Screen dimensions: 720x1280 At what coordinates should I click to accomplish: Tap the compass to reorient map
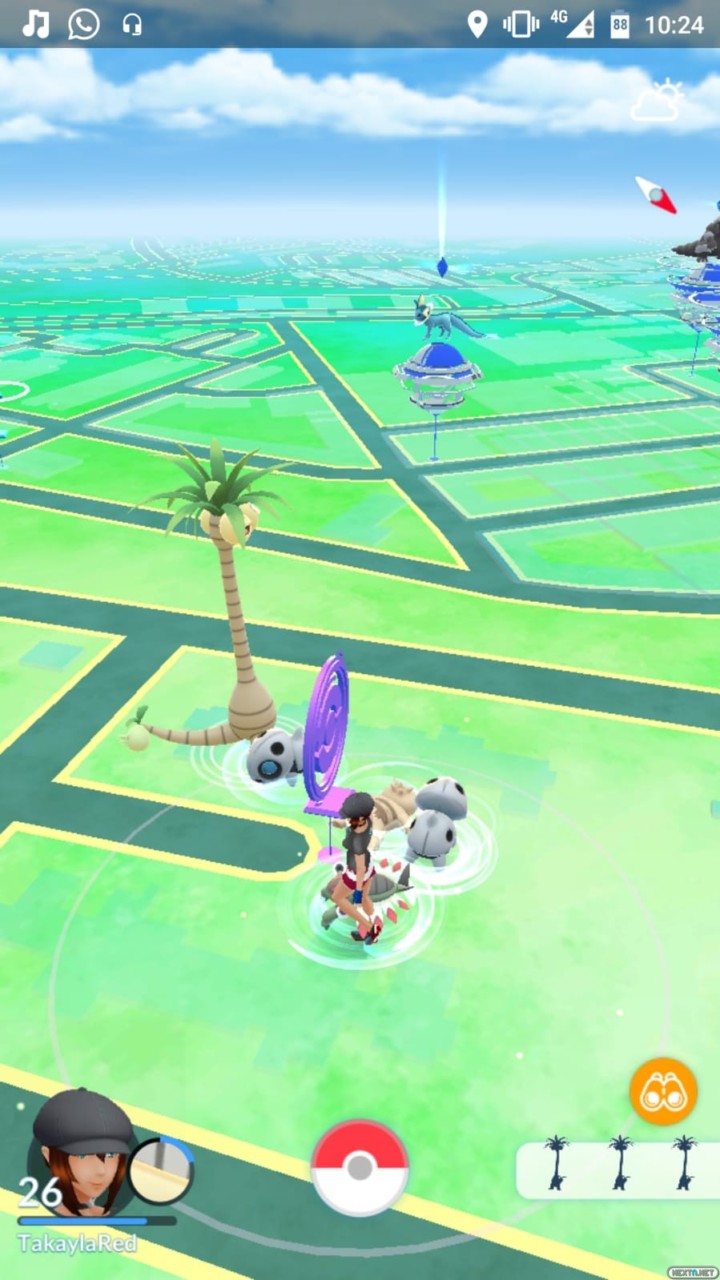point(655,194)
